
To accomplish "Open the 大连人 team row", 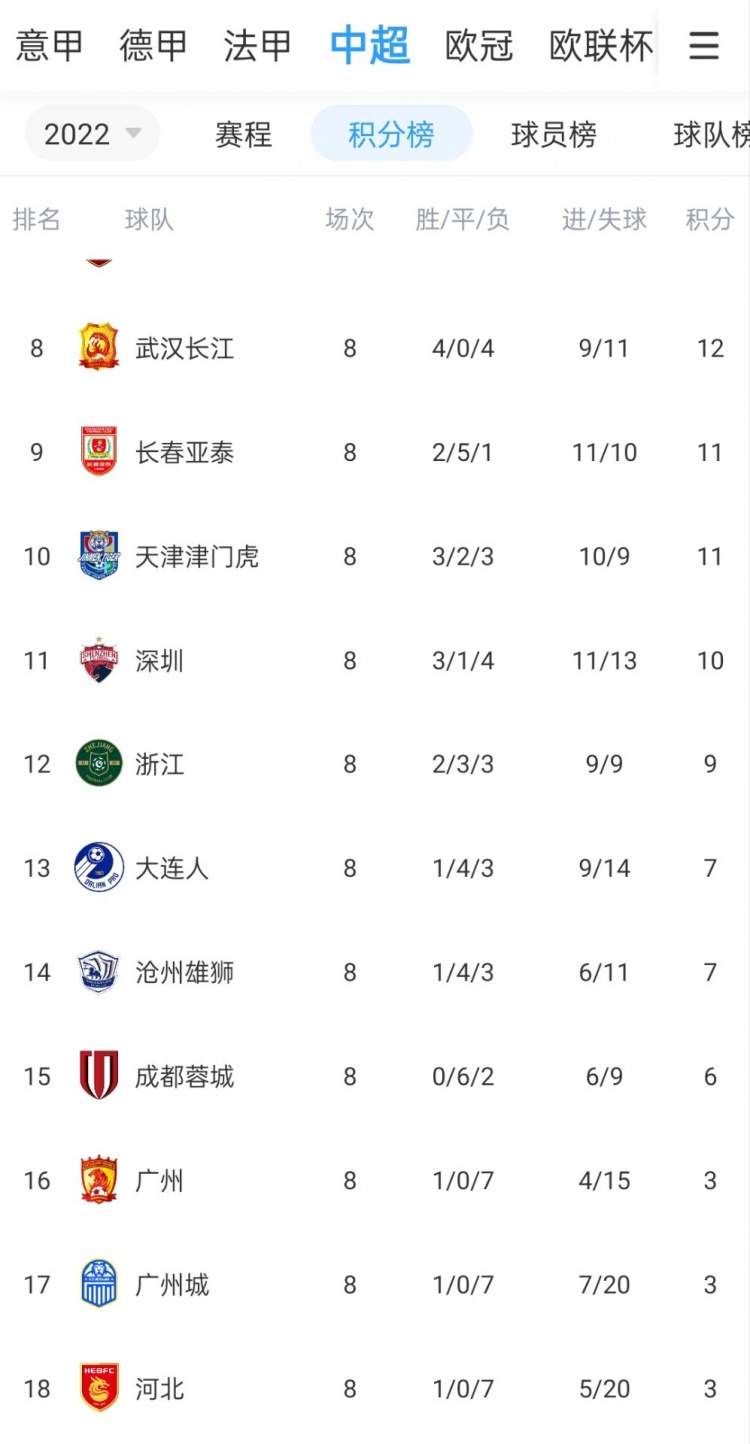I will tap(375, 868).
